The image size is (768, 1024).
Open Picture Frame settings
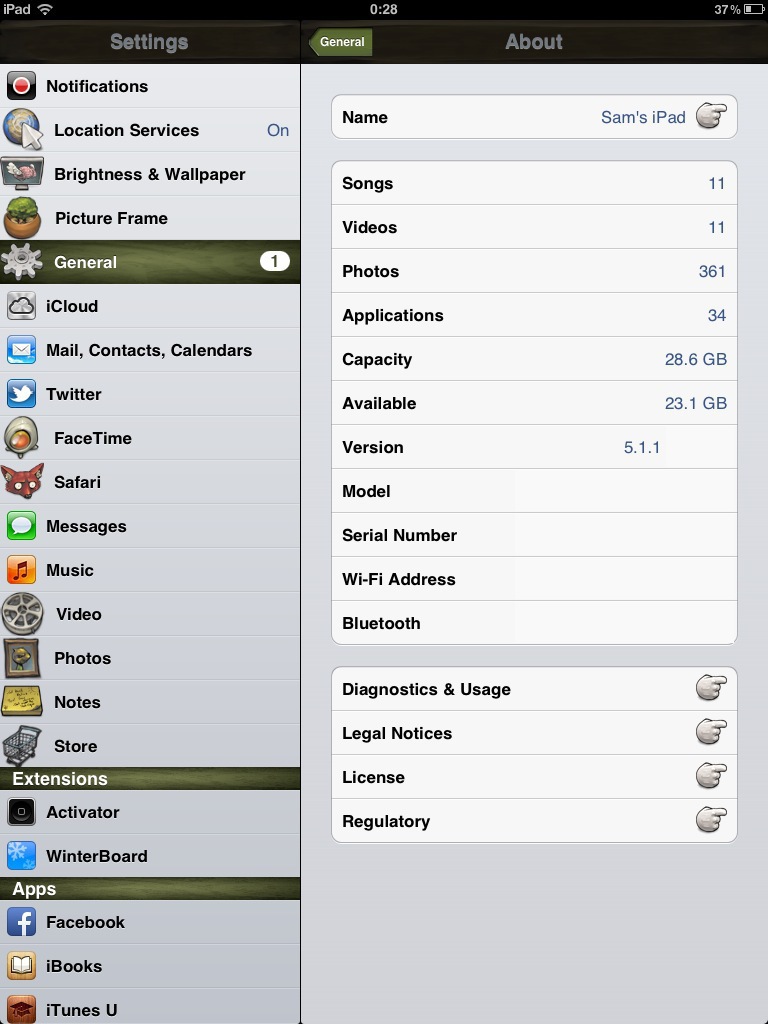coord(150,218)
